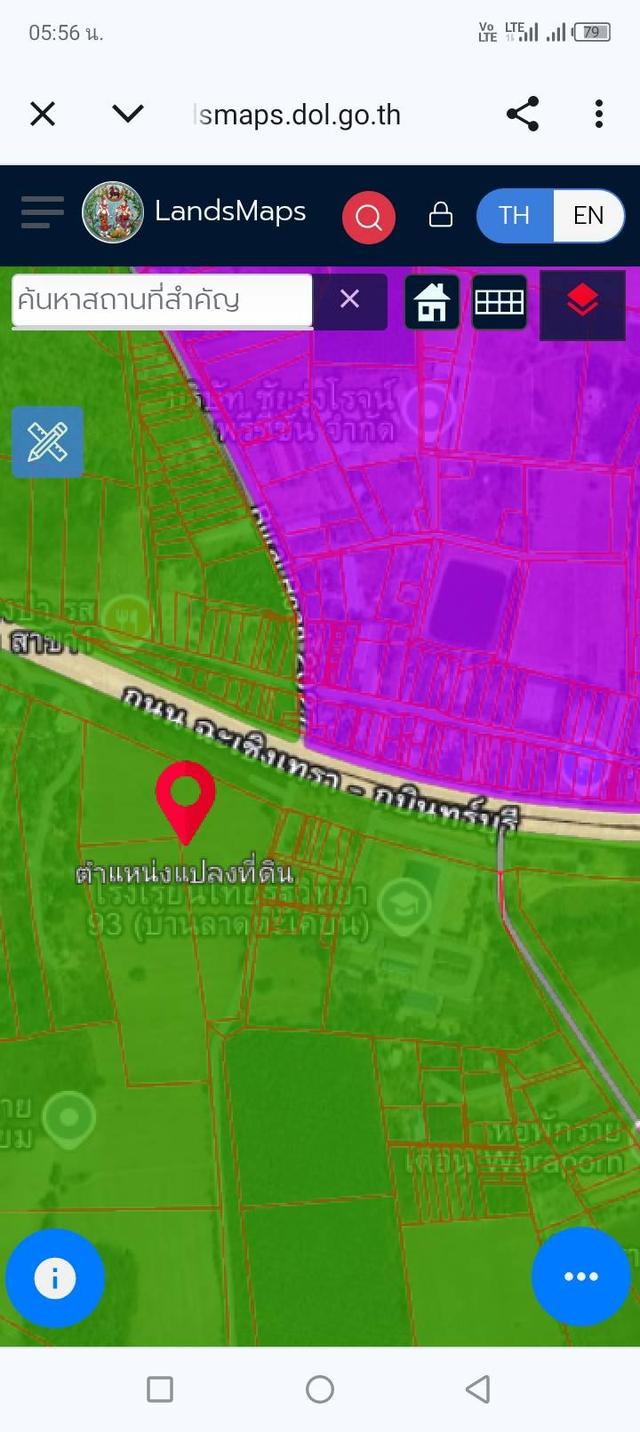This screenshot has width=640, height=1432.
Task: Open the map layers selector
Action: click(582, 301)
